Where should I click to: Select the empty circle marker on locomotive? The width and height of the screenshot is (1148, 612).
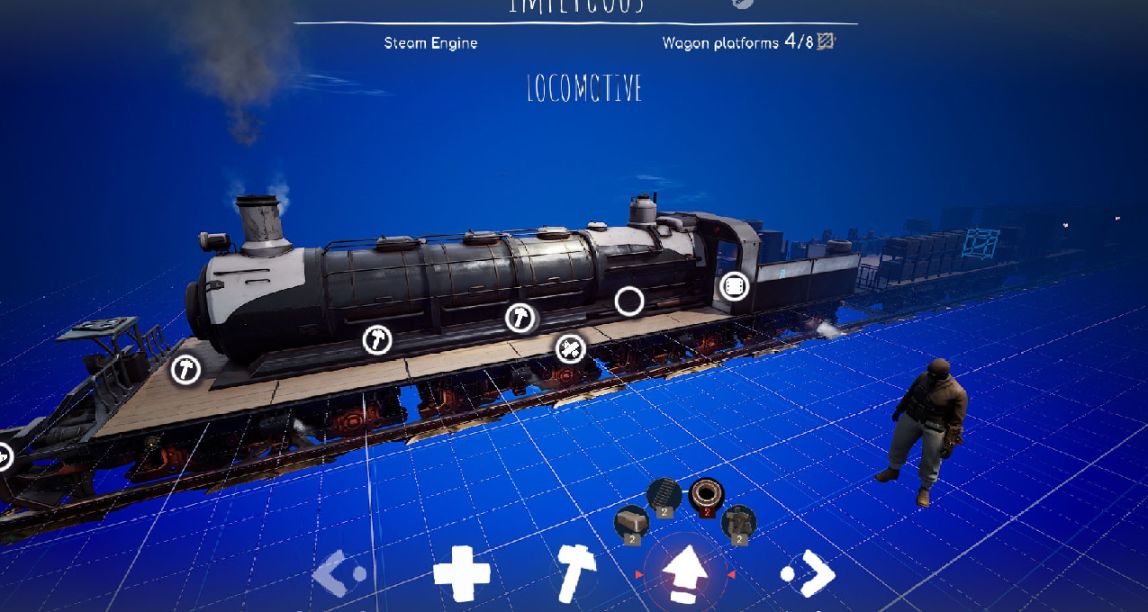pos(628,301)
